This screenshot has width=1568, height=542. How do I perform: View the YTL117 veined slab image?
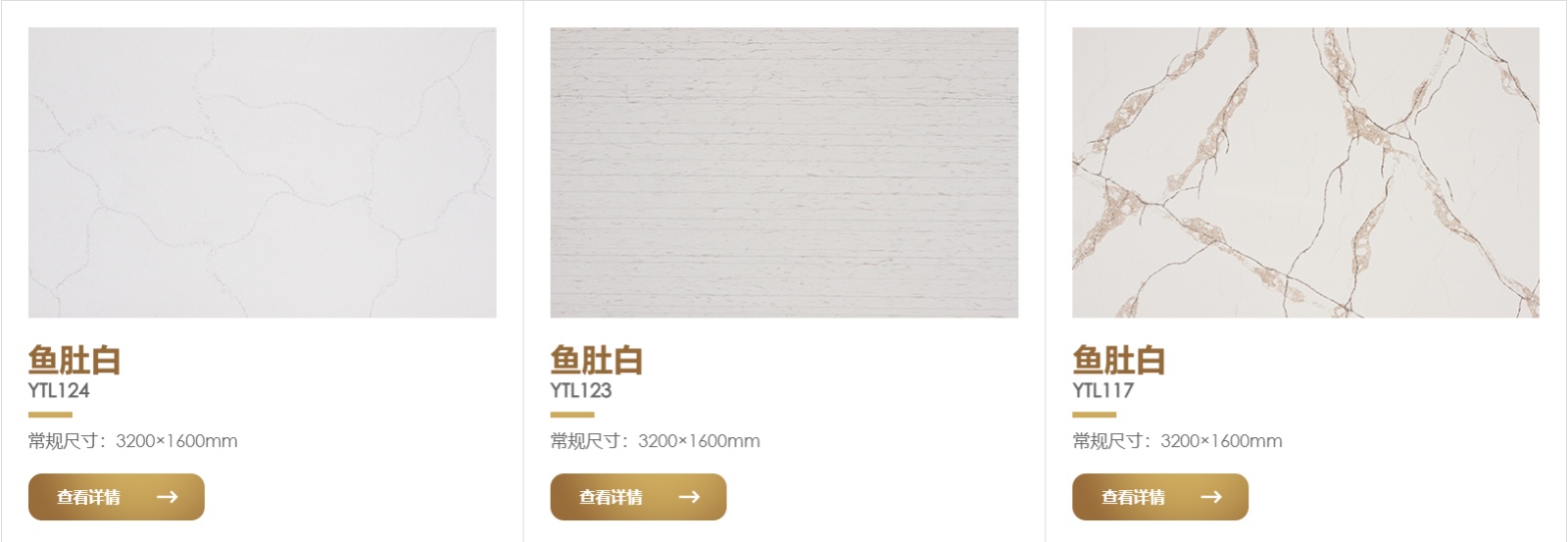pos(1305,172)
